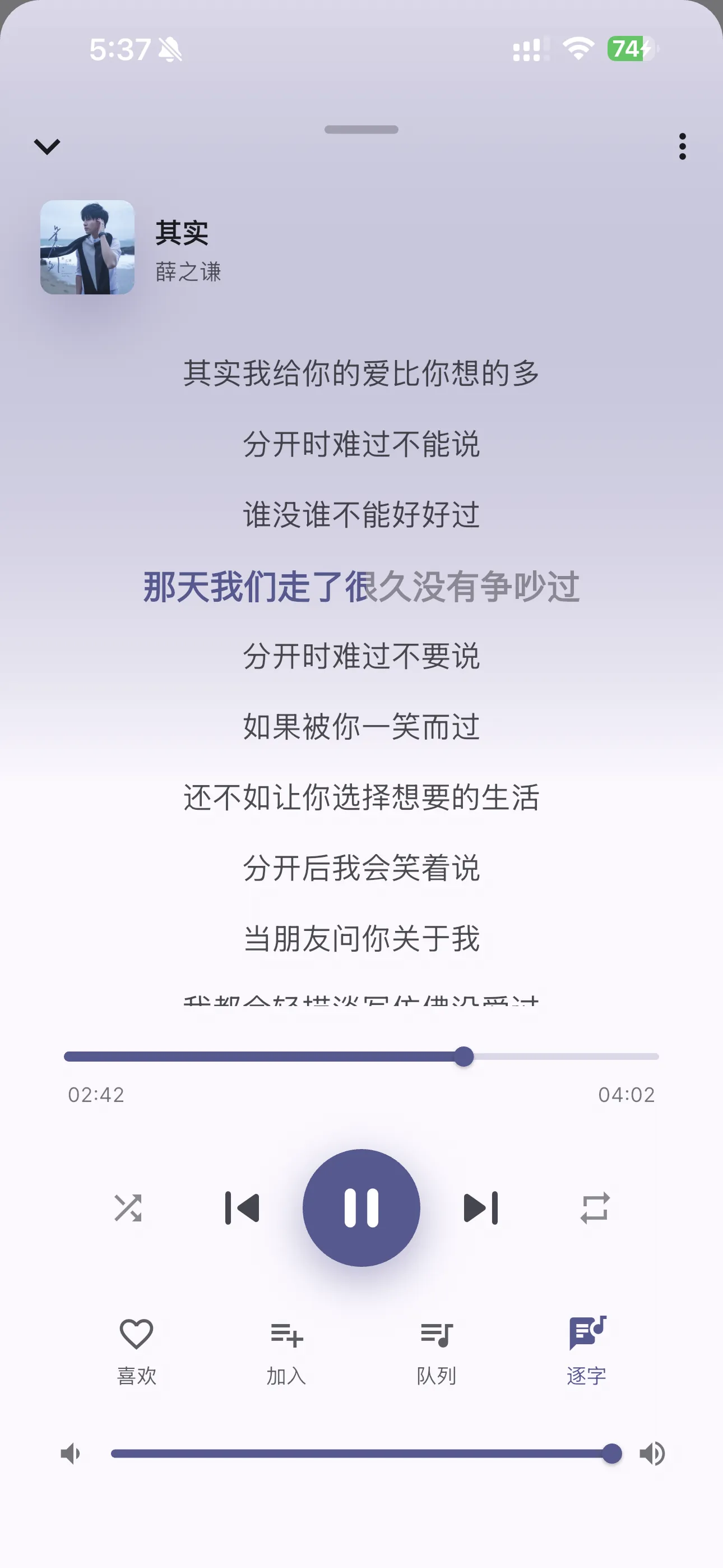Screen dimensions: 723x1568
Task: Tap 喜欢 to favorite the song
Action: coord(136,1348)
